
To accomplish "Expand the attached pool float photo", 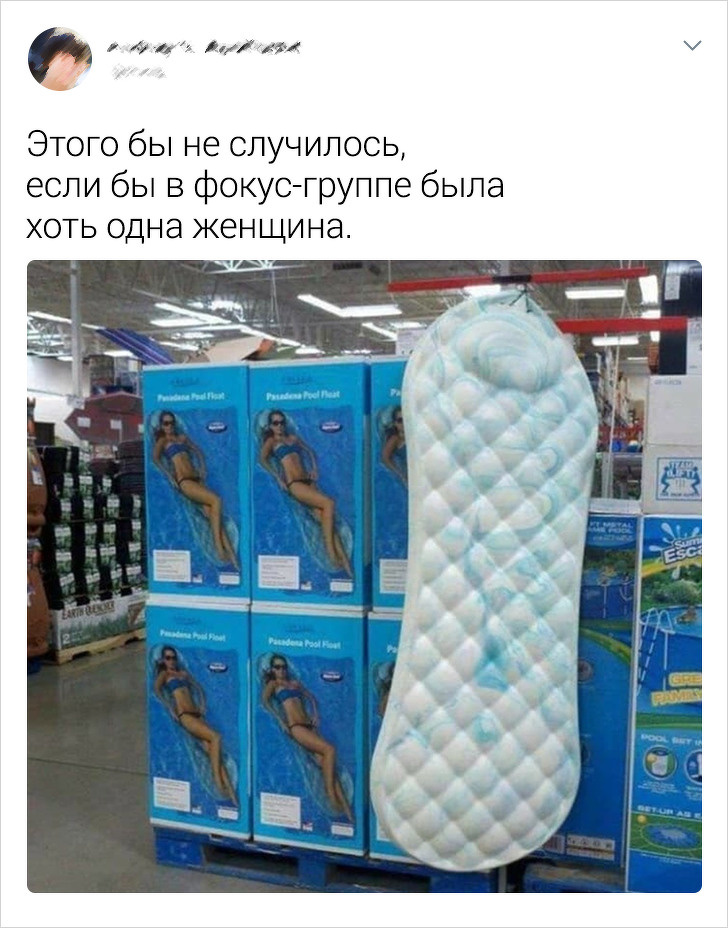I will (x=364, y=576).
